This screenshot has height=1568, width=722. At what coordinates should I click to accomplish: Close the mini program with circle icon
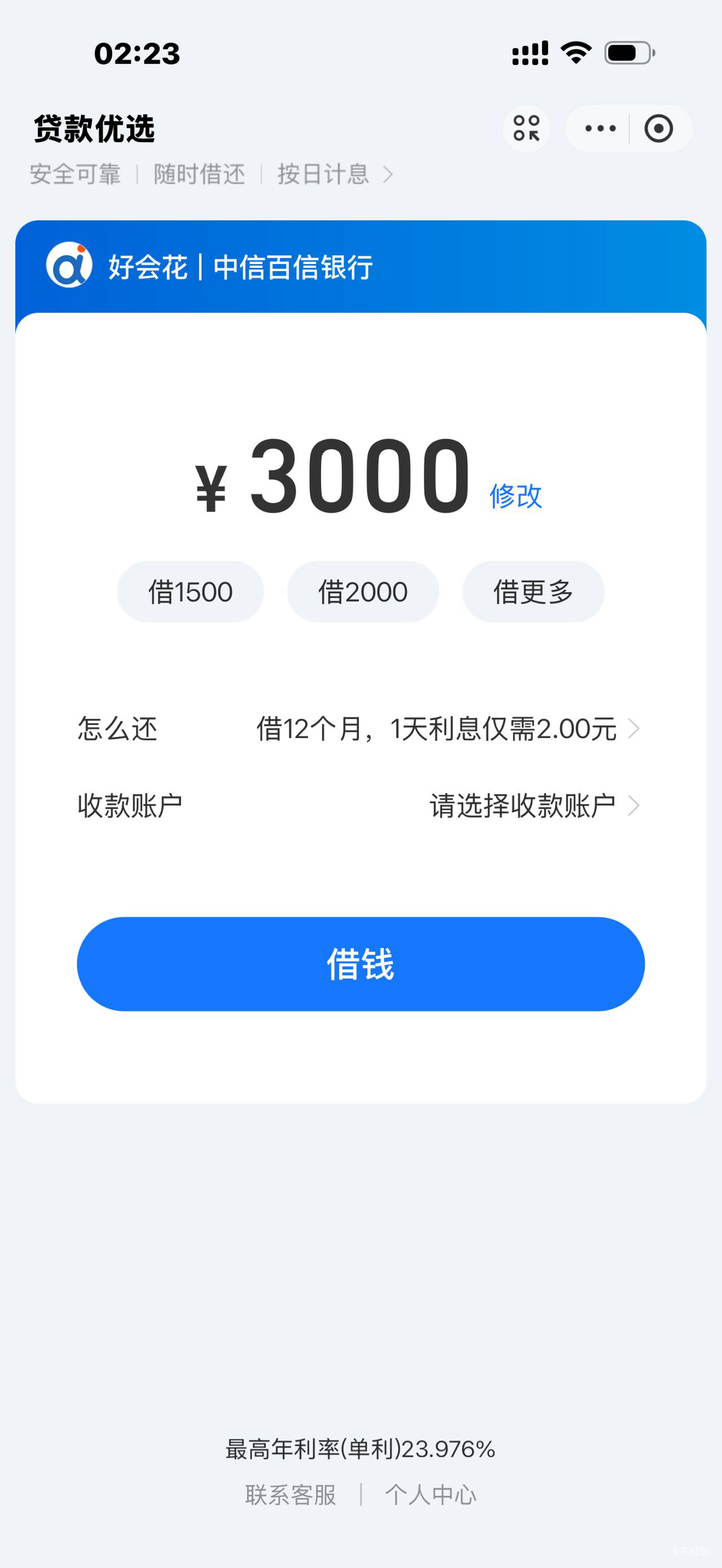point(659,129)
